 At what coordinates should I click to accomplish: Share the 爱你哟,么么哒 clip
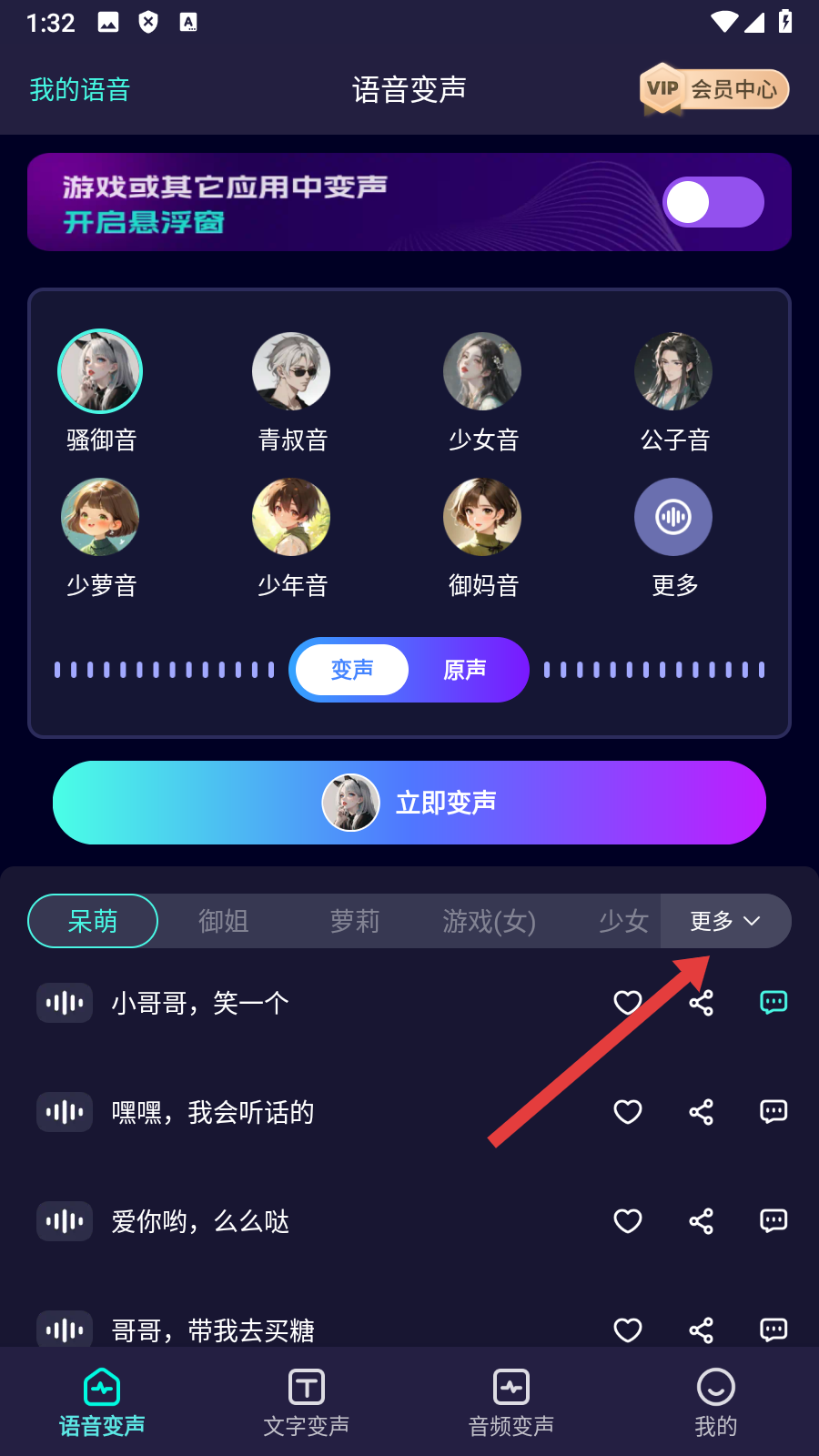tap(701, 1221)
